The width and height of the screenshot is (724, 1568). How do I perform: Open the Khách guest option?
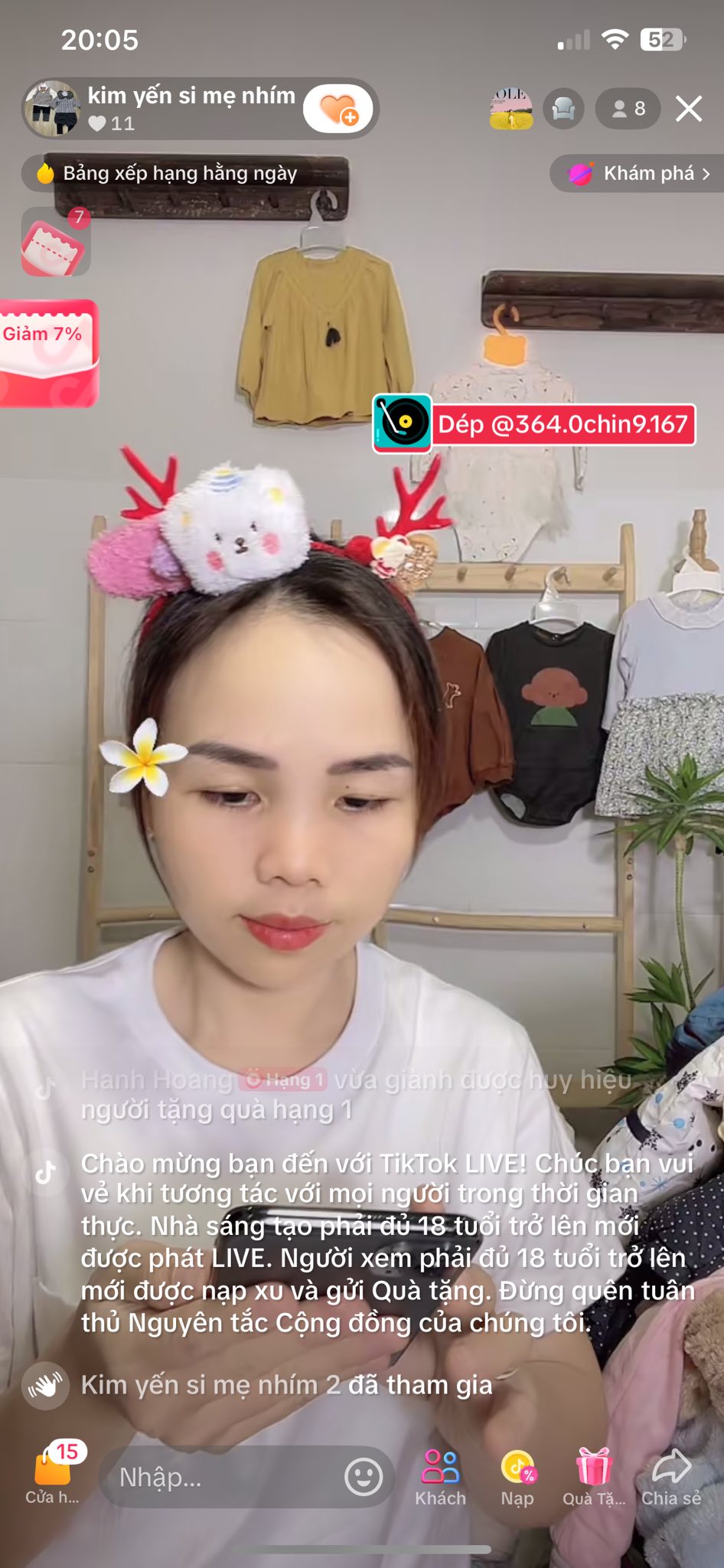pyautogui.click(x=440, y=1477)
